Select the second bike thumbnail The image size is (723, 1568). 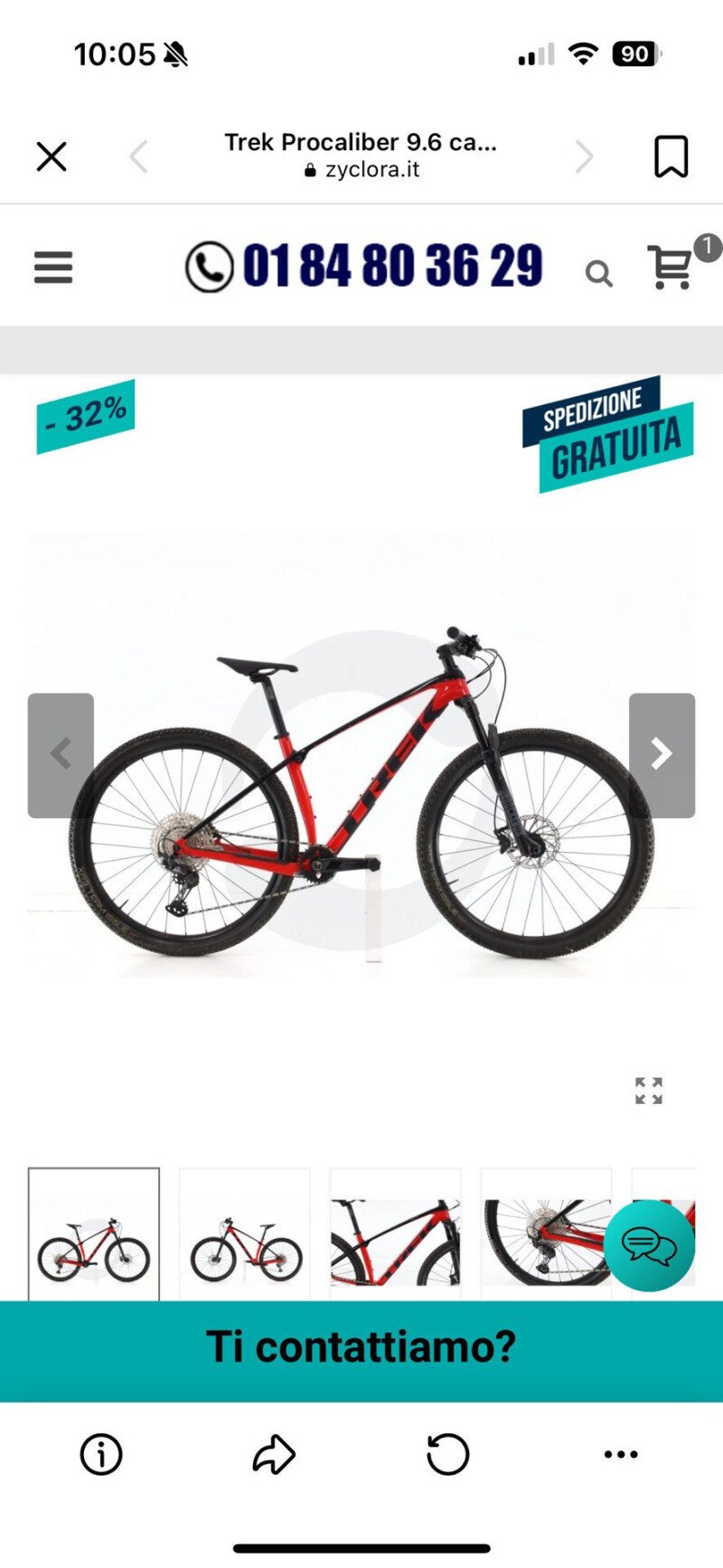[x=245, y=1234]
